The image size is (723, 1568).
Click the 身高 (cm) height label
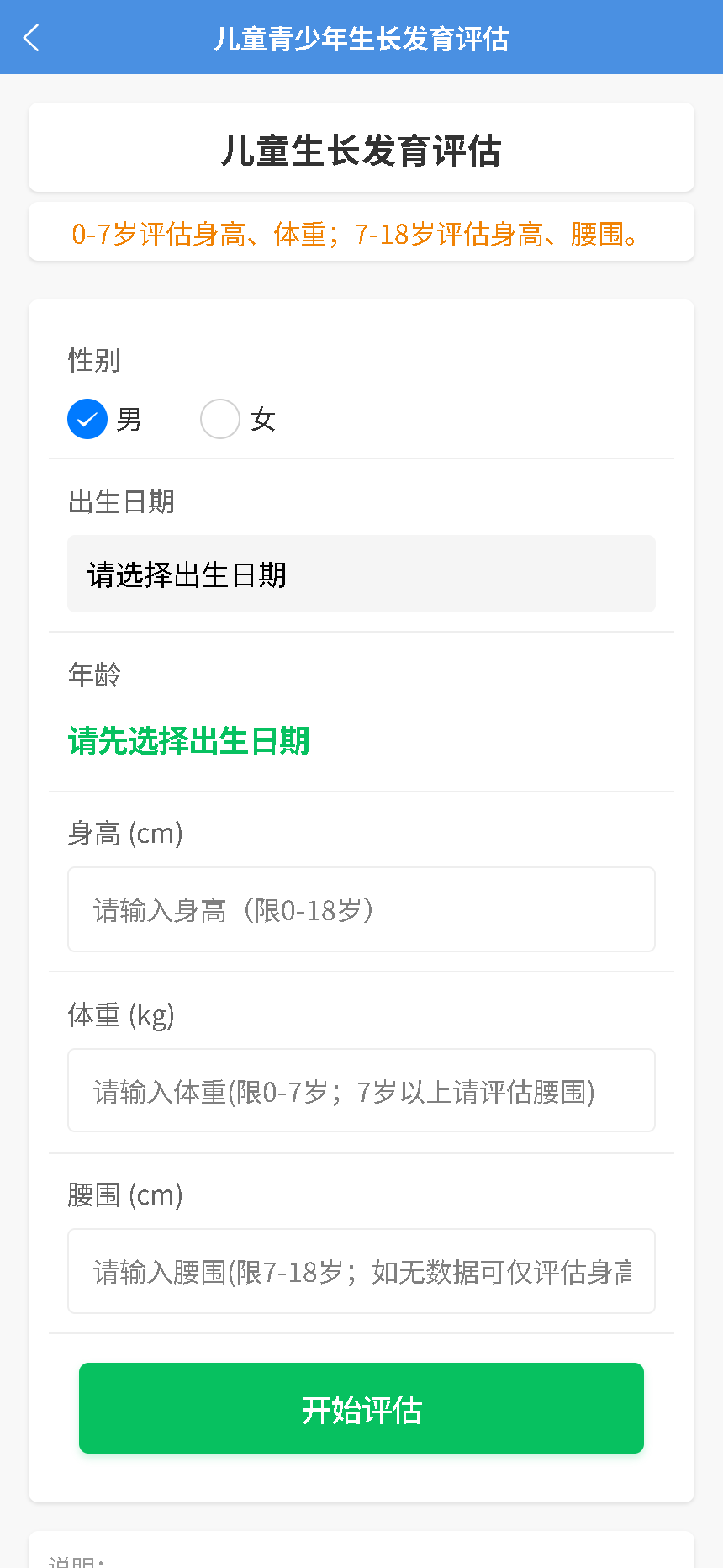pos(125,834)
